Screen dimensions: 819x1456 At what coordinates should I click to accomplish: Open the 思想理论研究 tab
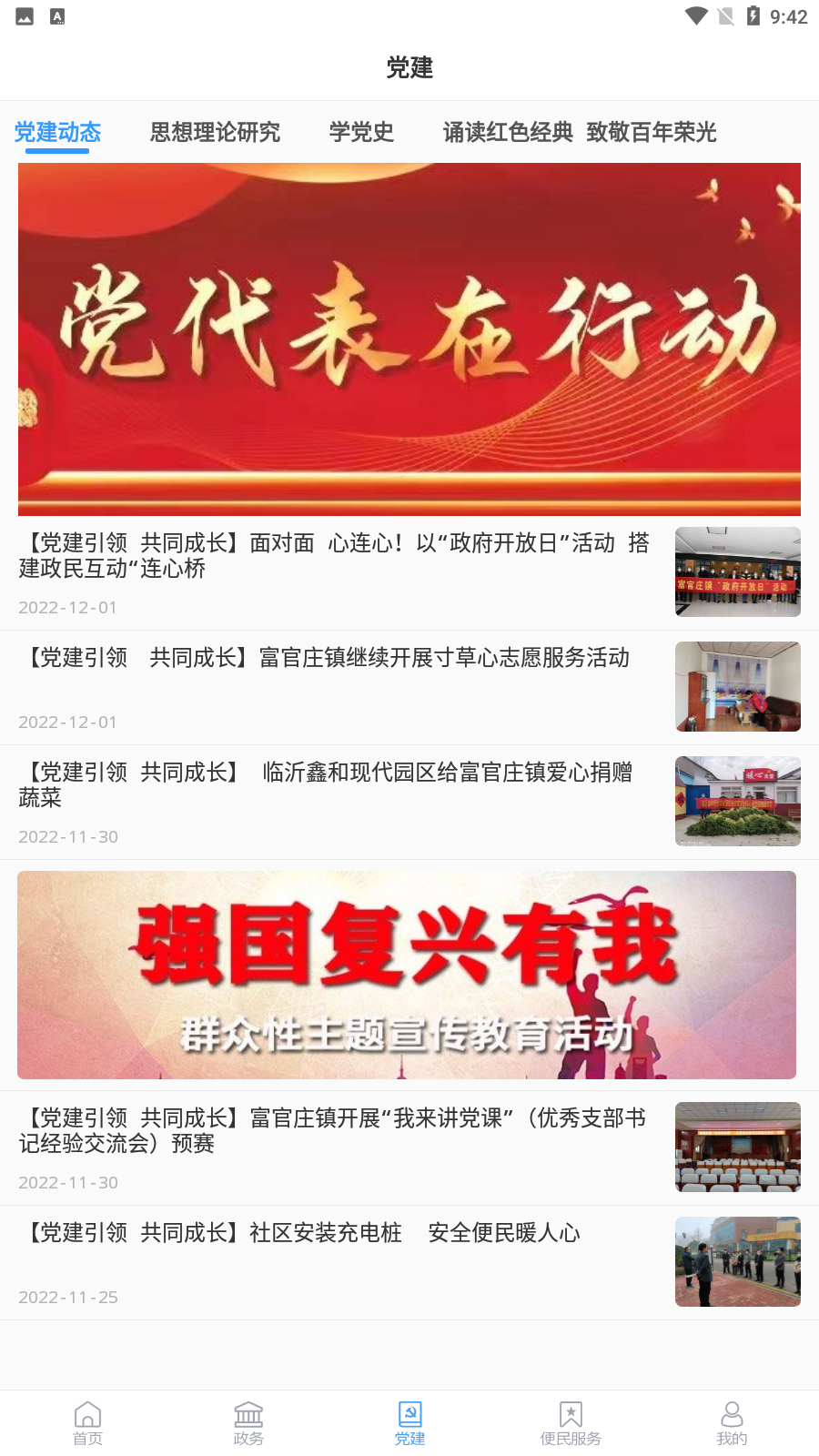click(215, 133)
